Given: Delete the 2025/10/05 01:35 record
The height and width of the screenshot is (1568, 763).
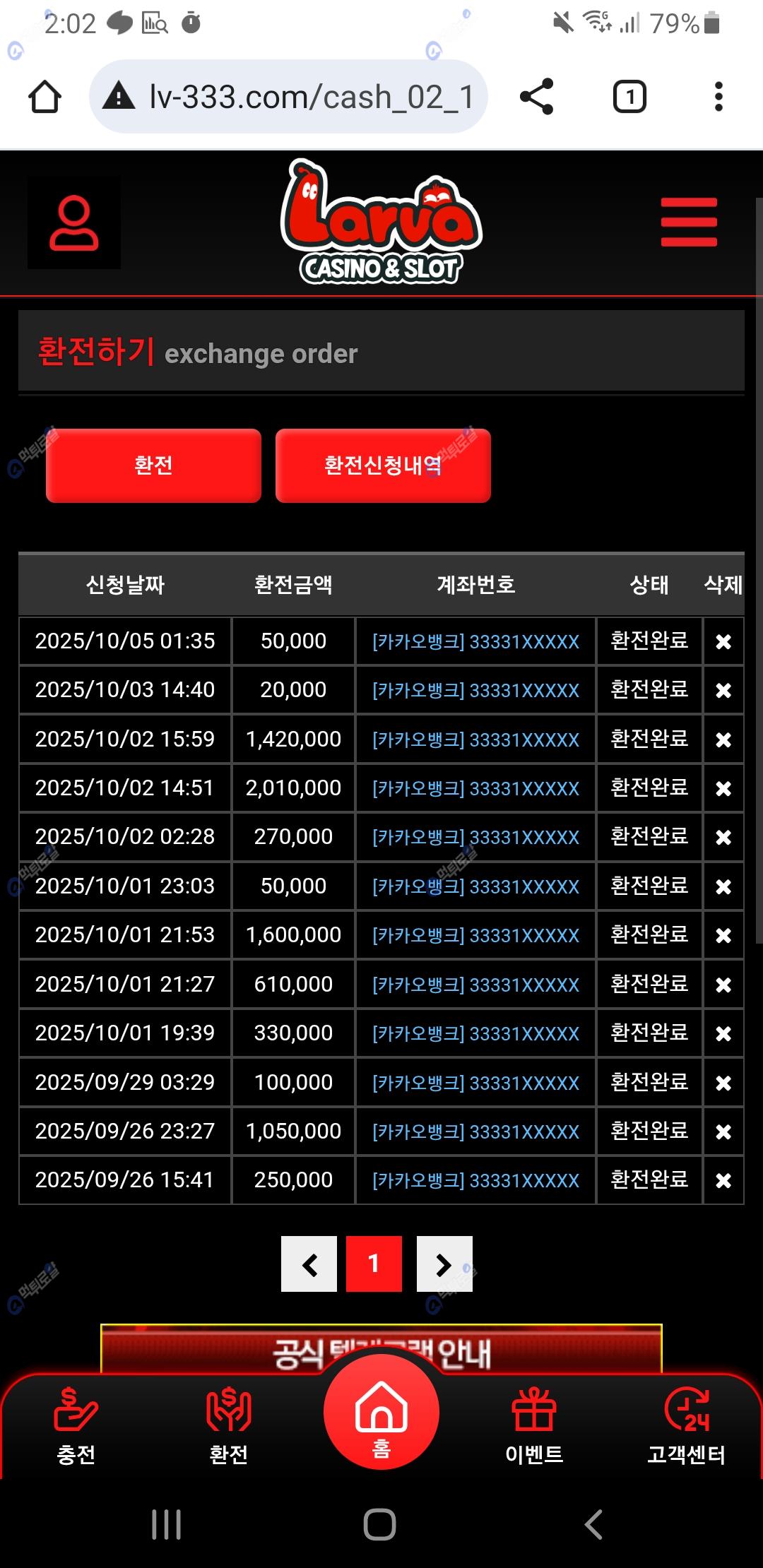Looking at the screenshot, I should tap(723, 641).
